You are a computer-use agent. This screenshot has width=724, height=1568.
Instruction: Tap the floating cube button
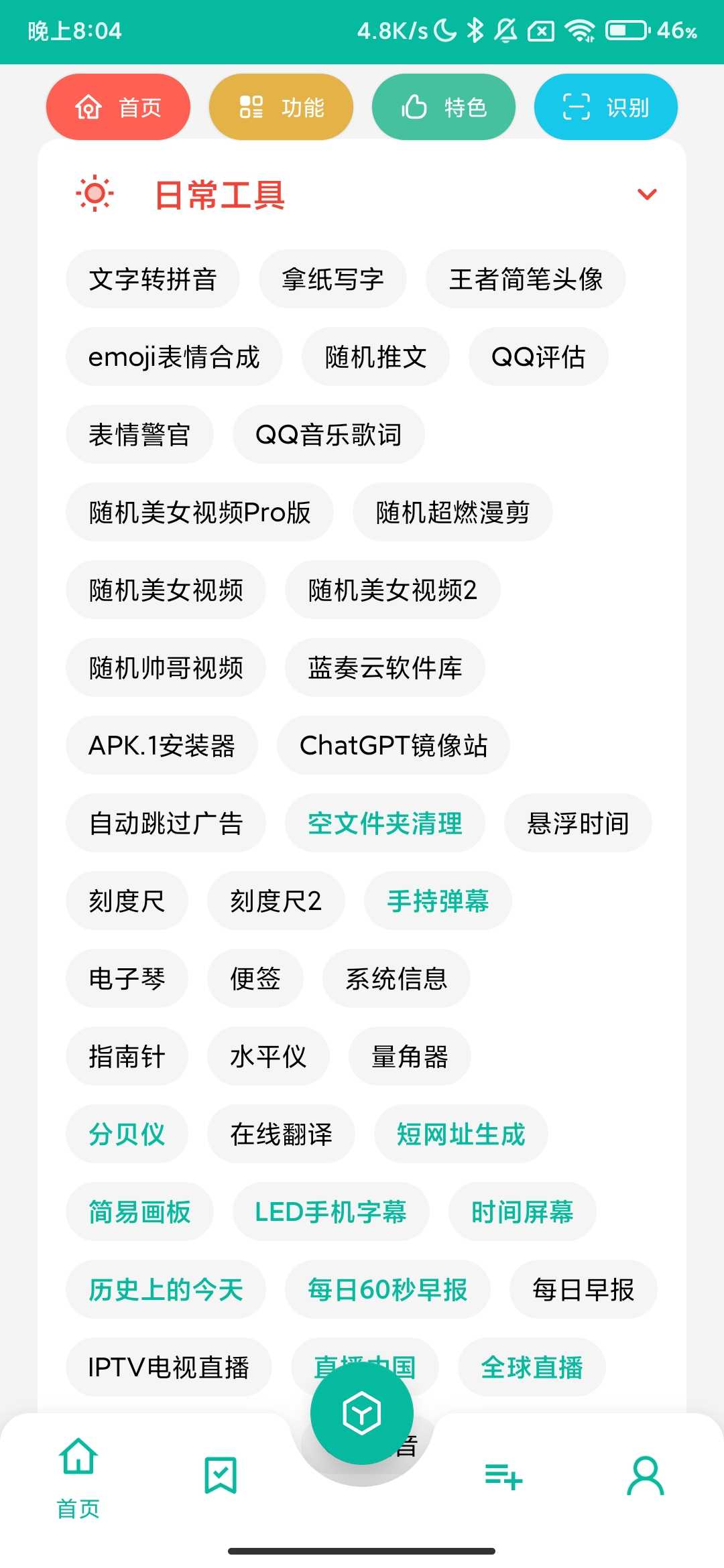click(362, 1414)
